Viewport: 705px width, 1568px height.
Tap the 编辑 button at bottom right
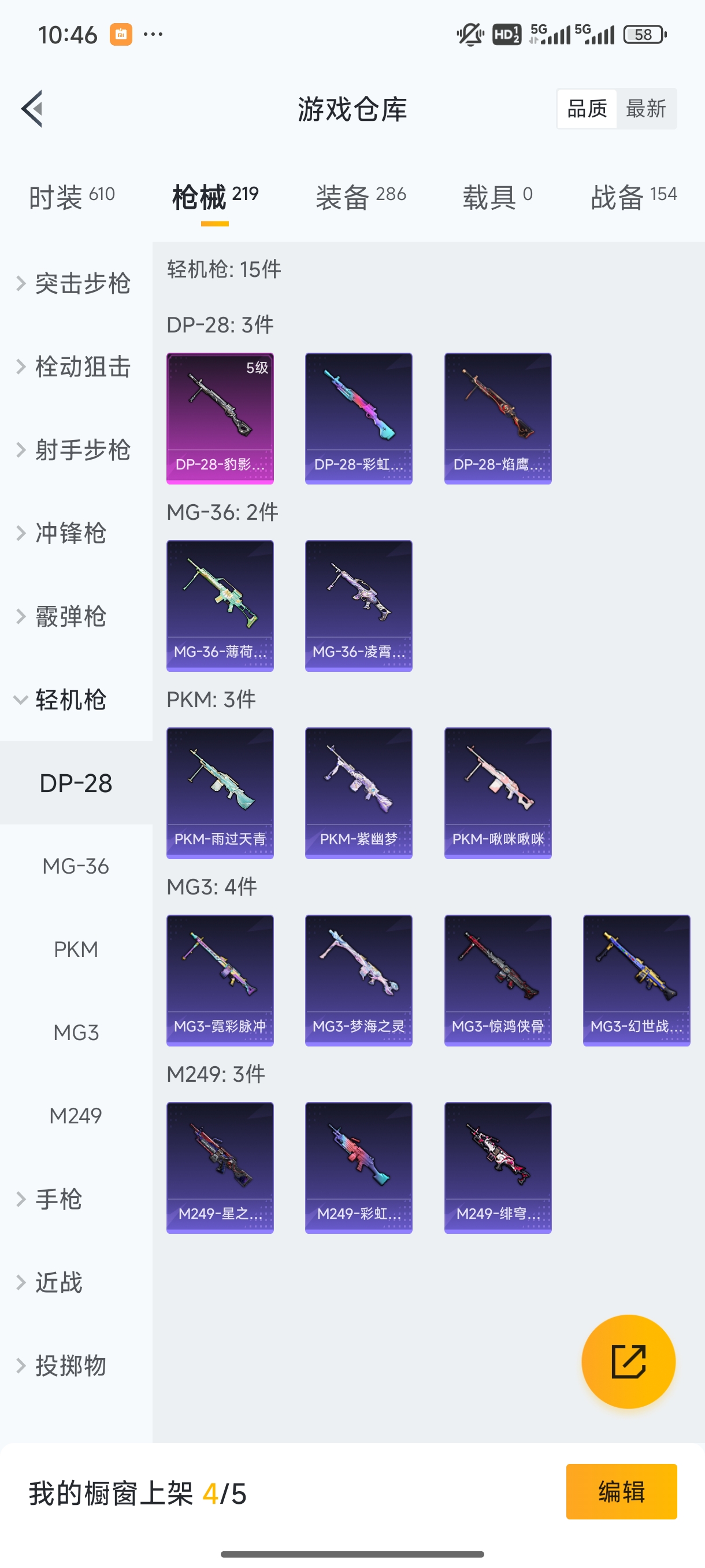[622, 1492]
